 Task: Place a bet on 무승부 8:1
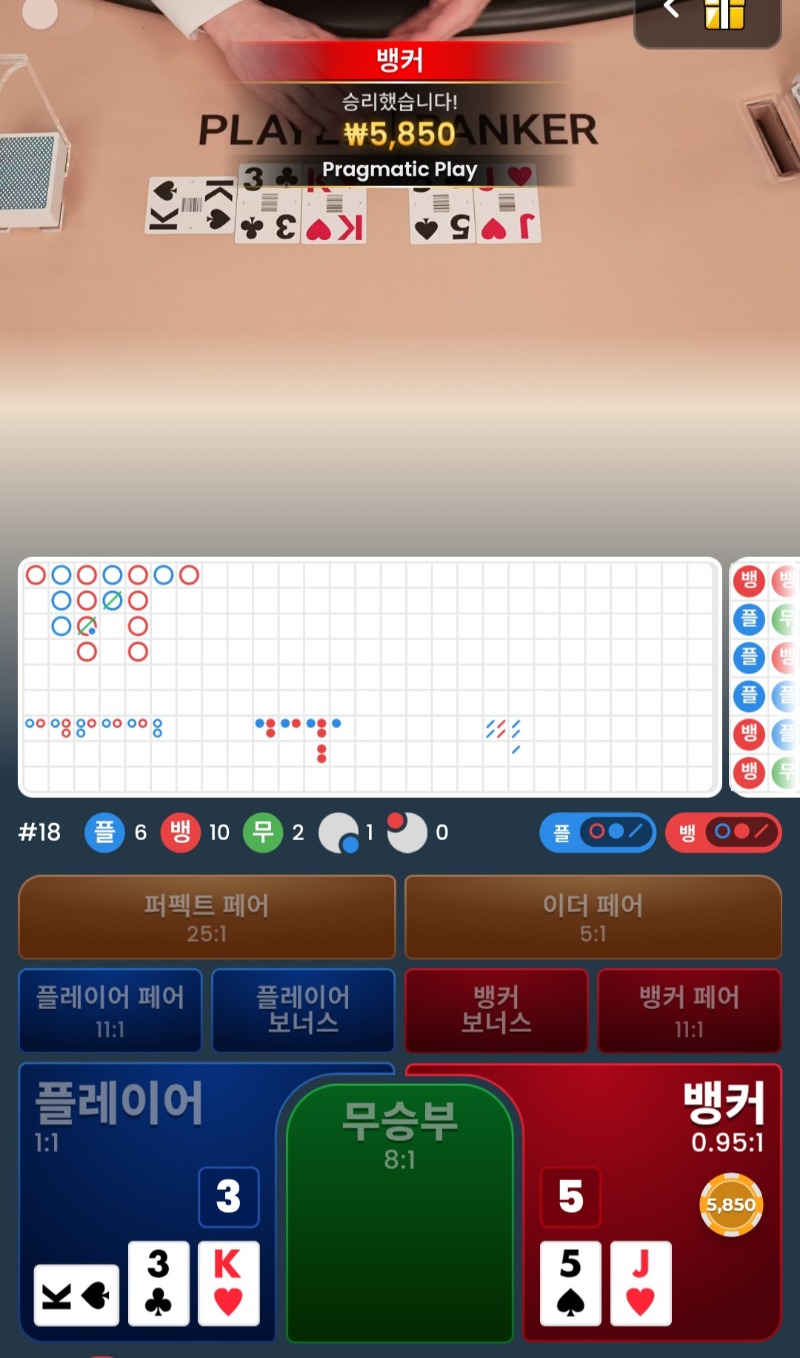[400, 1200]
